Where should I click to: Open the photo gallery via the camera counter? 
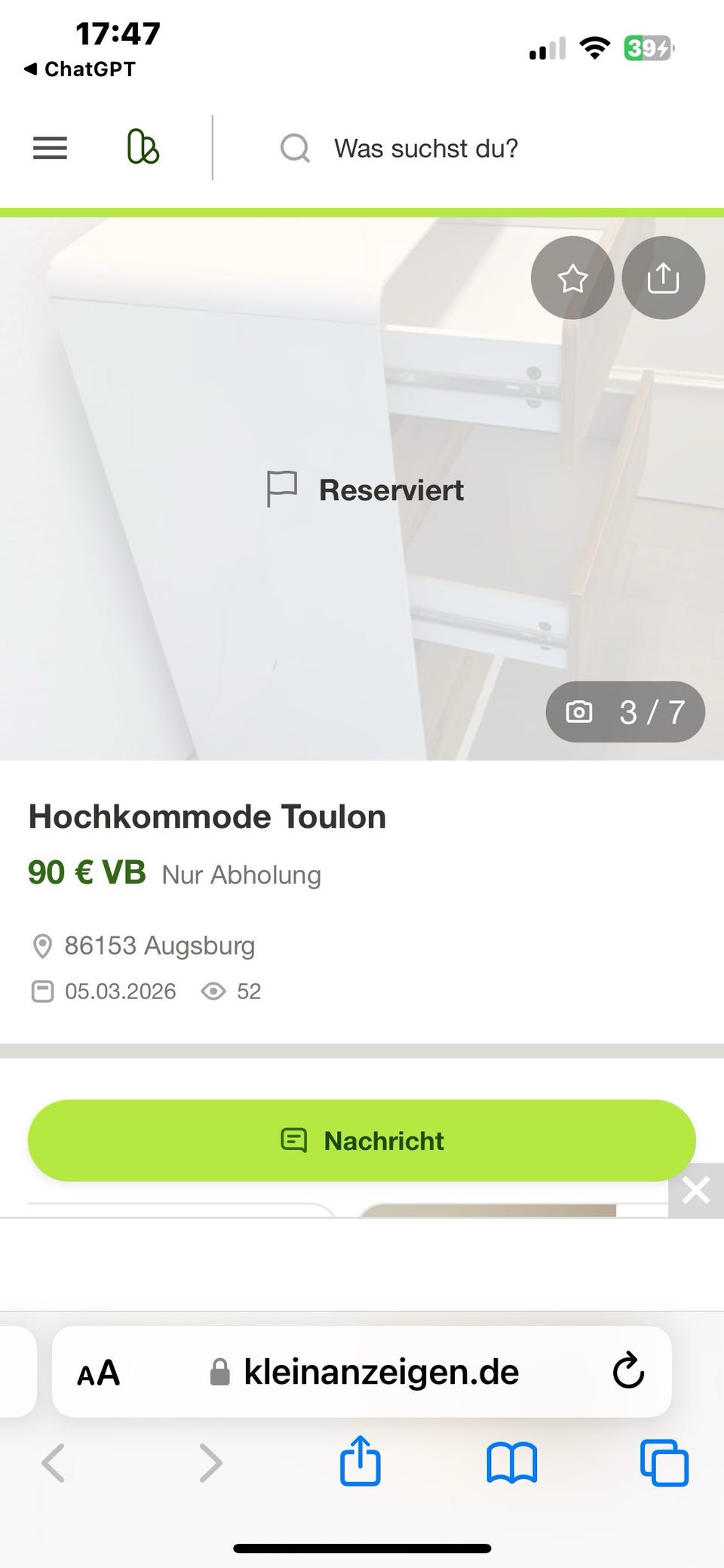point(625,710)
